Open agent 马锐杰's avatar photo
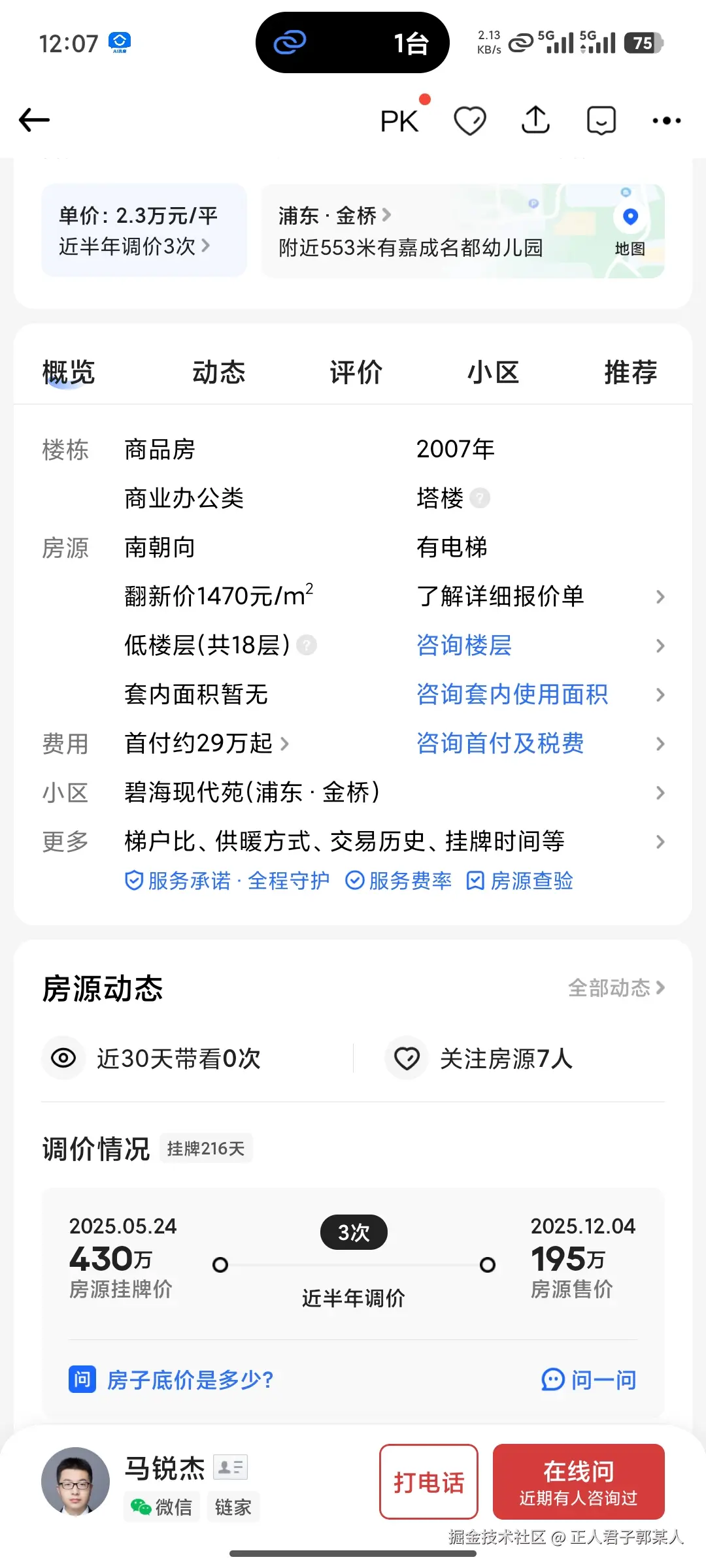Screen dimensions: 706x1568 (76, 1482)
